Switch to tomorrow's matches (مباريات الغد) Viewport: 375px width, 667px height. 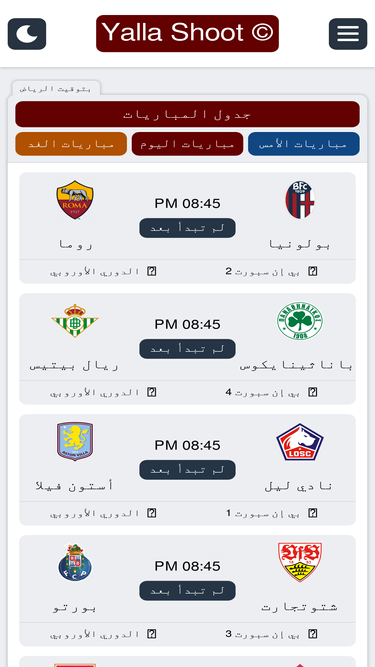(71, 144)
